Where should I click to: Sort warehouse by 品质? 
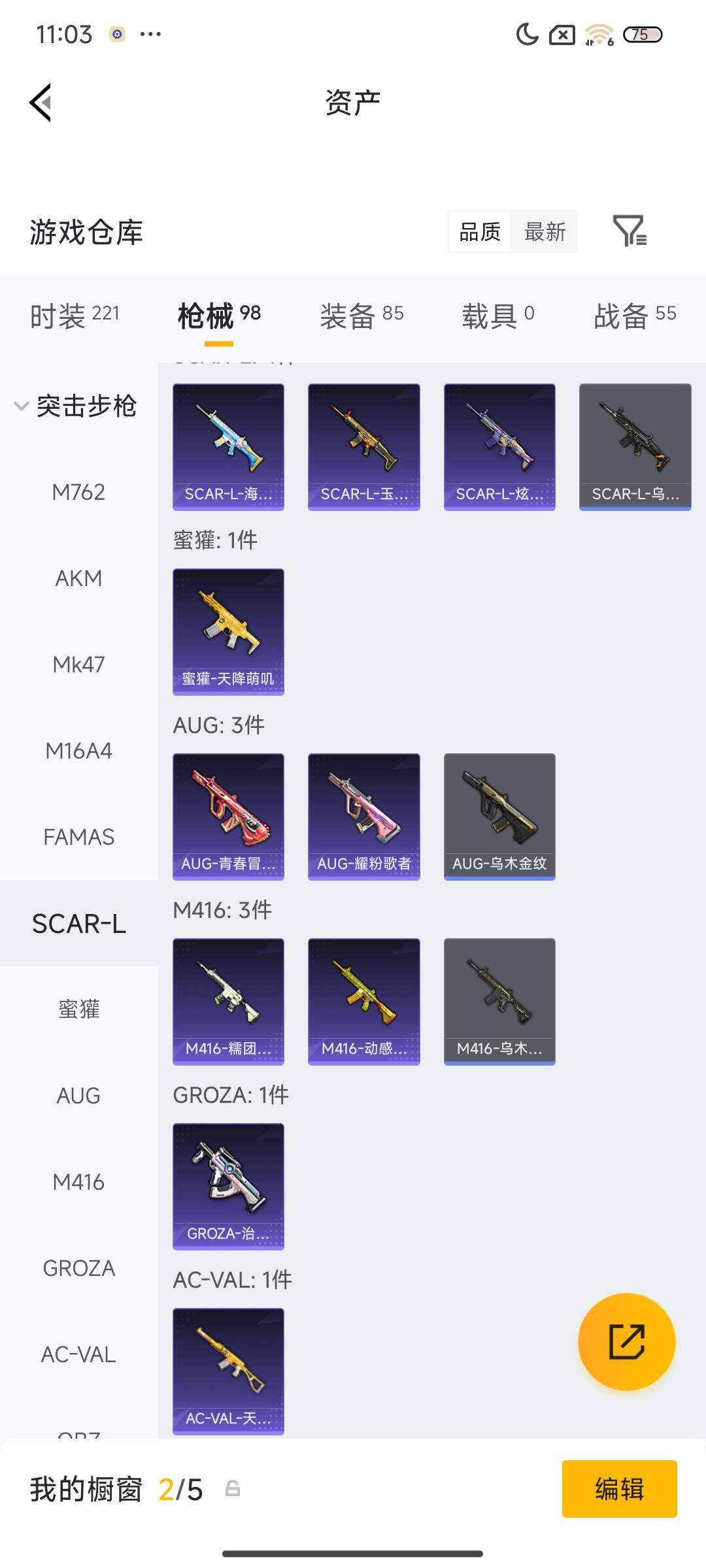pos(480,232)
